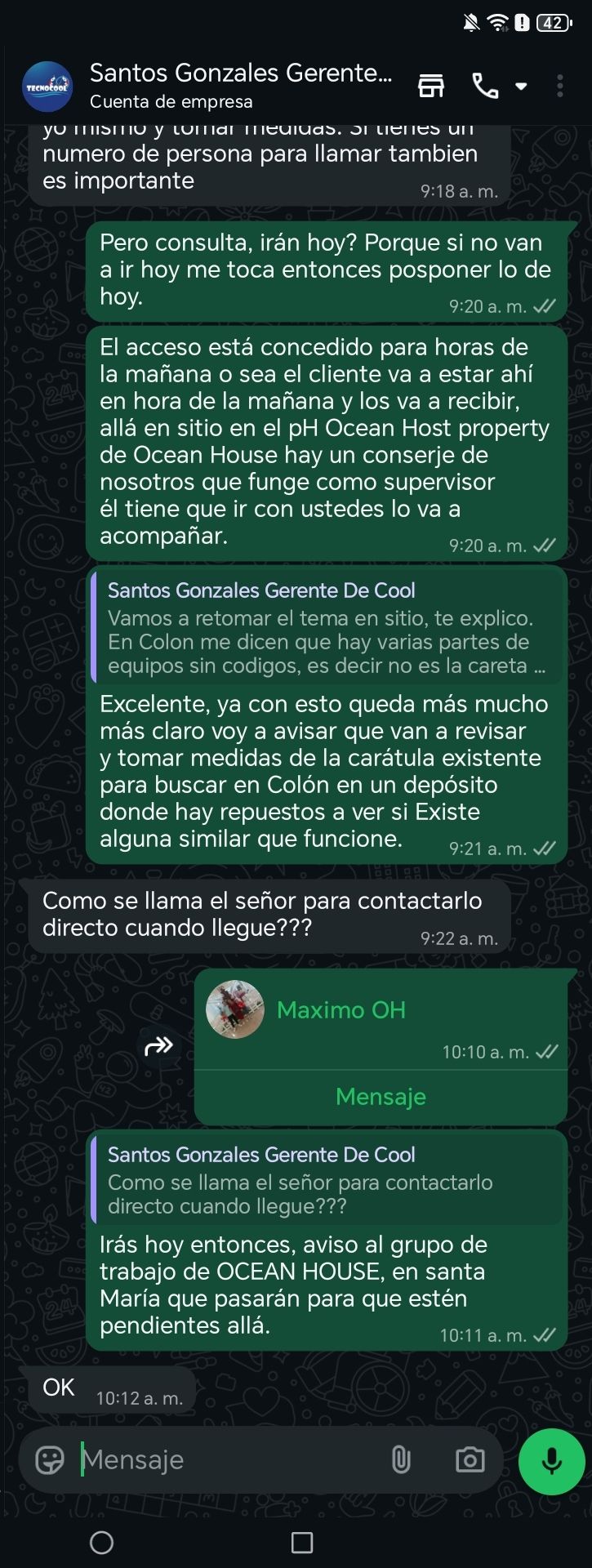Attach a file with the paperclip
The height and width of the screenshot is (1568, 592).
pos(401,1460)
